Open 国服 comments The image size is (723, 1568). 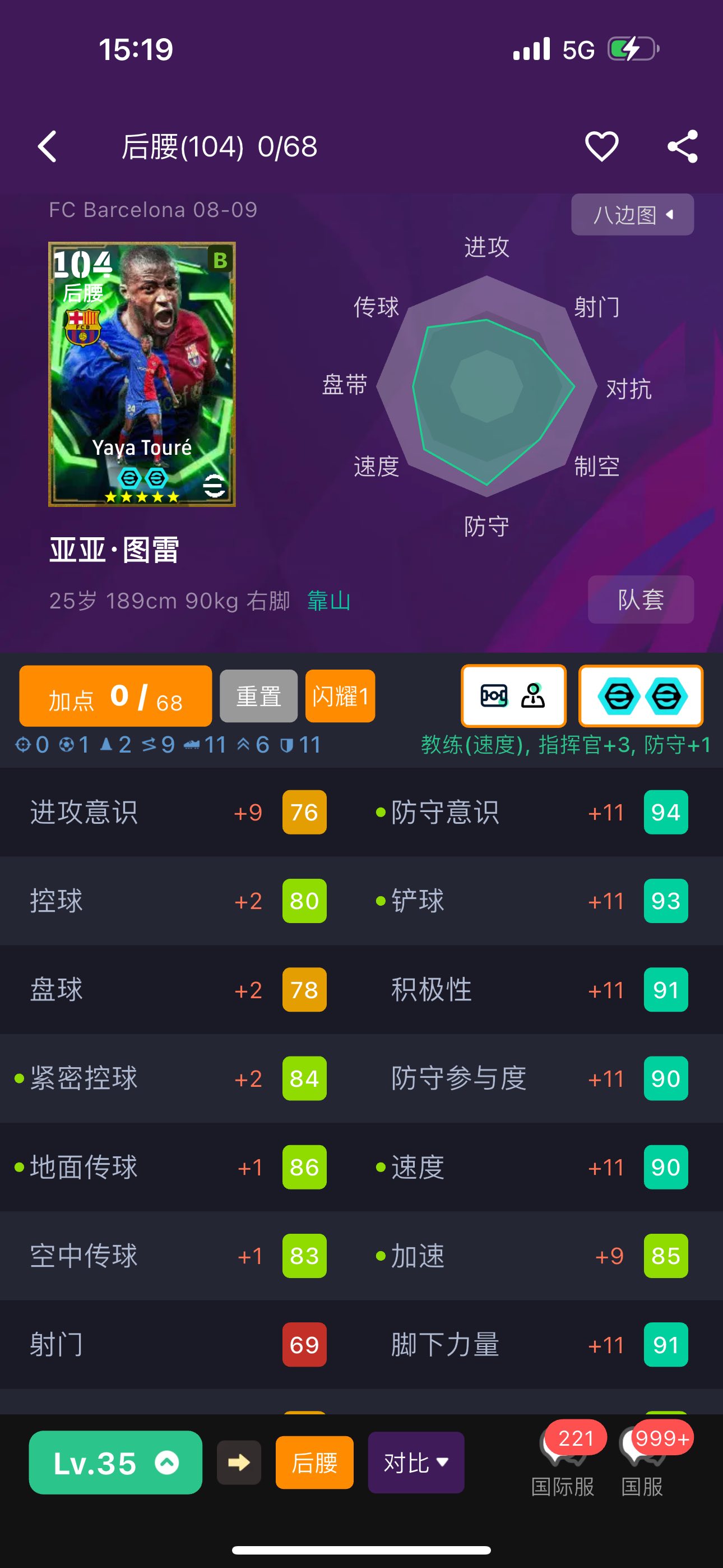click(x=642, y=1461)
